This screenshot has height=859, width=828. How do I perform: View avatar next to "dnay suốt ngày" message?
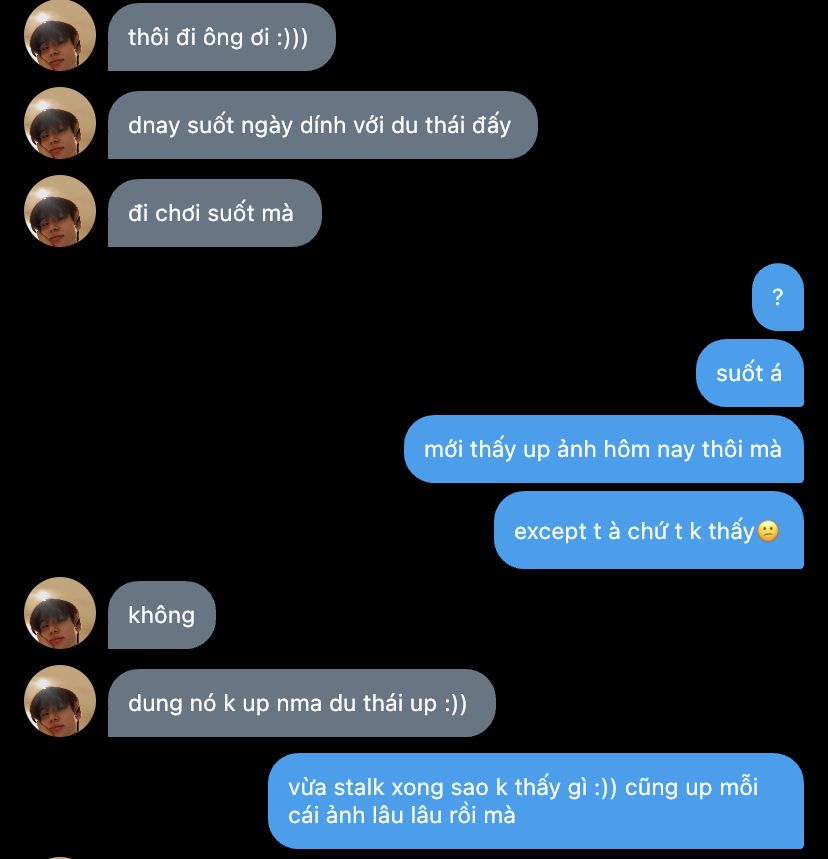point(60,124)
